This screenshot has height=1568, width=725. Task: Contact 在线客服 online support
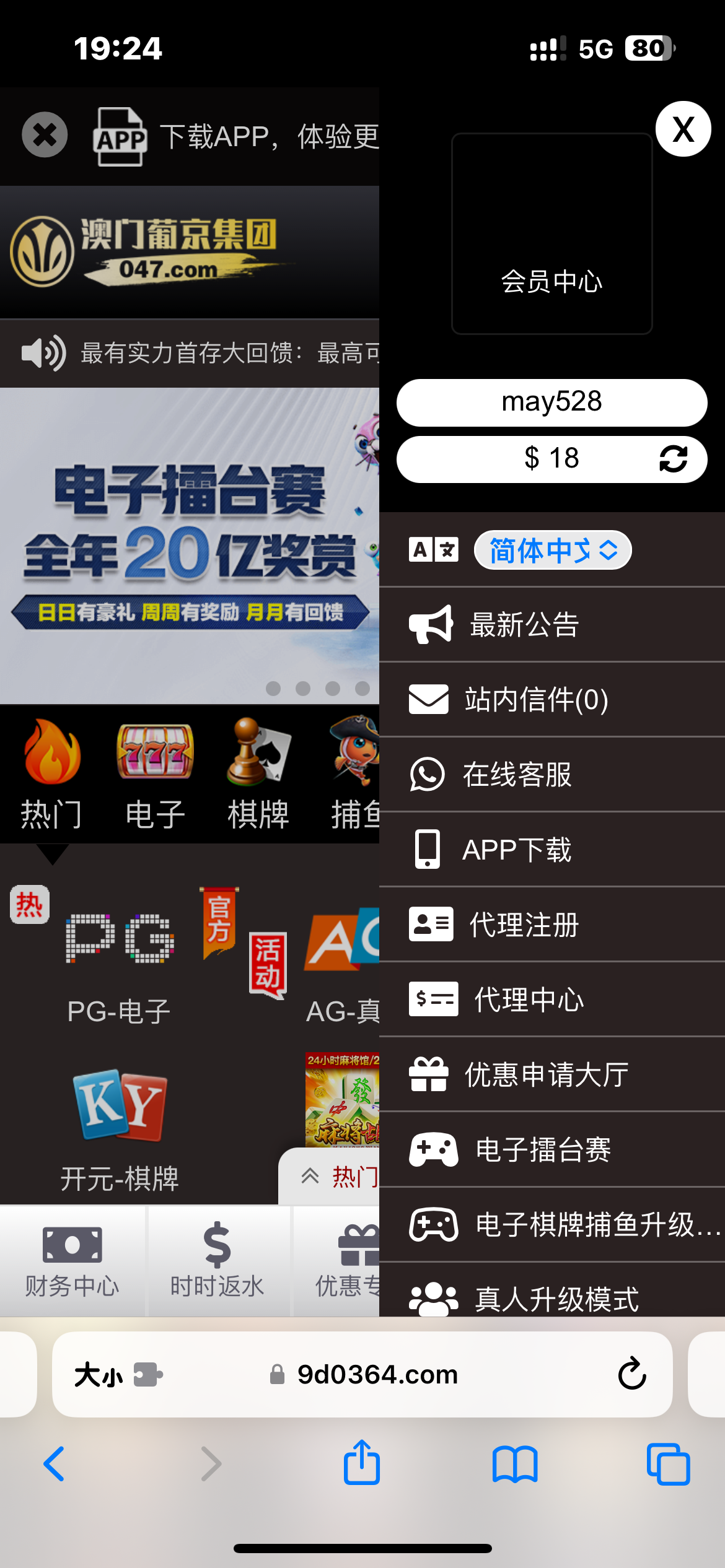click(516, 774)
